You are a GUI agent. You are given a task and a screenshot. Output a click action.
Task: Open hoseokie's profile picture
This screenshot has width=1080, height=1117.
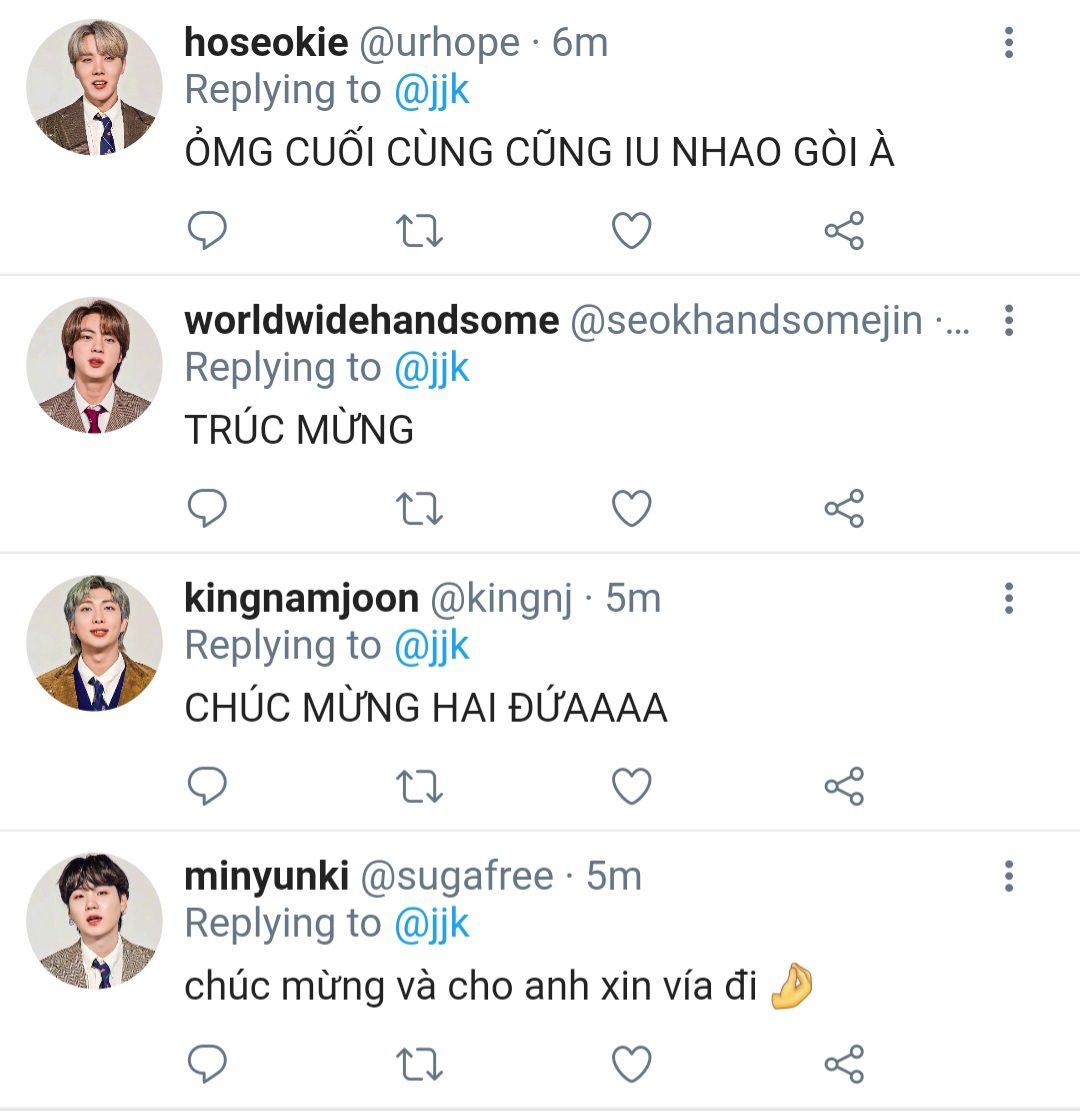pyautogui.click(x=94, y=87)
